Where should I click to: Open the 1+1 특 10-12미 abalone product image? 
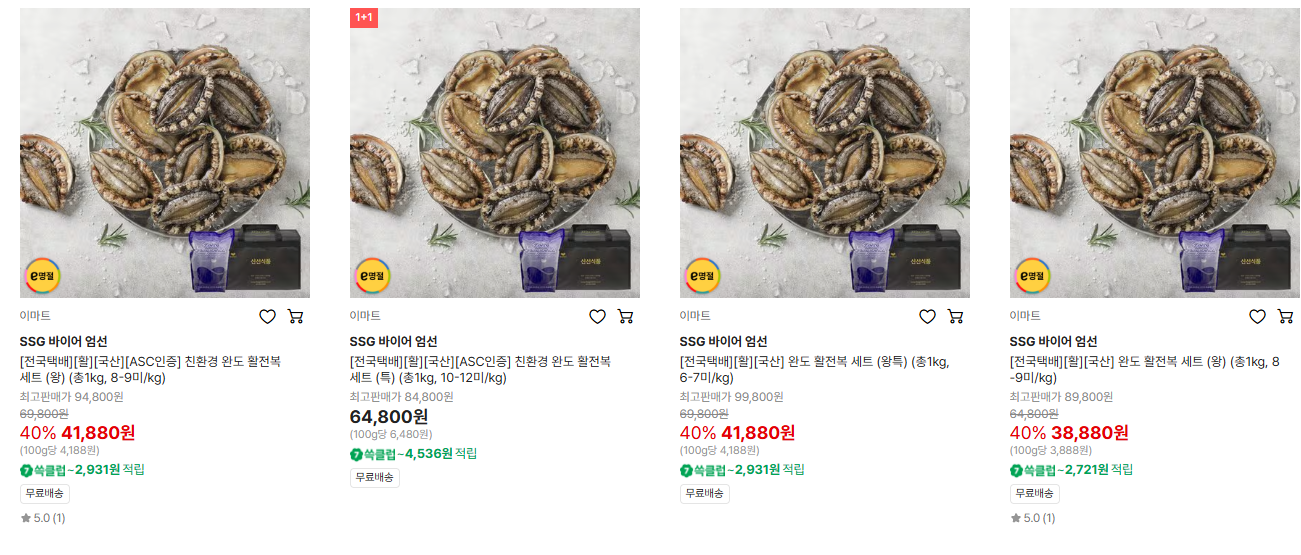click(495, 153)
